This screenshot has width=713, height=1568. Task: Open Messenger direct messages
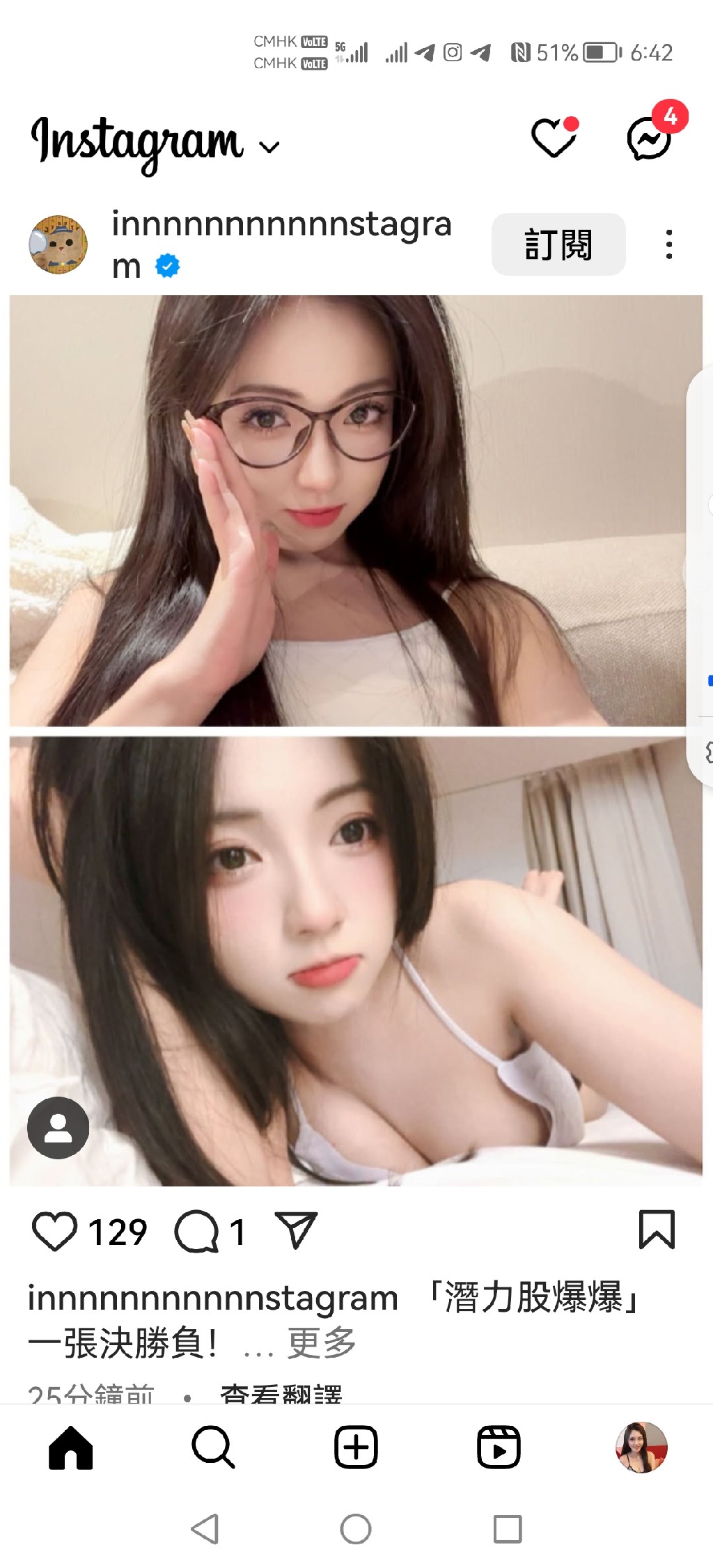(650, 137)
